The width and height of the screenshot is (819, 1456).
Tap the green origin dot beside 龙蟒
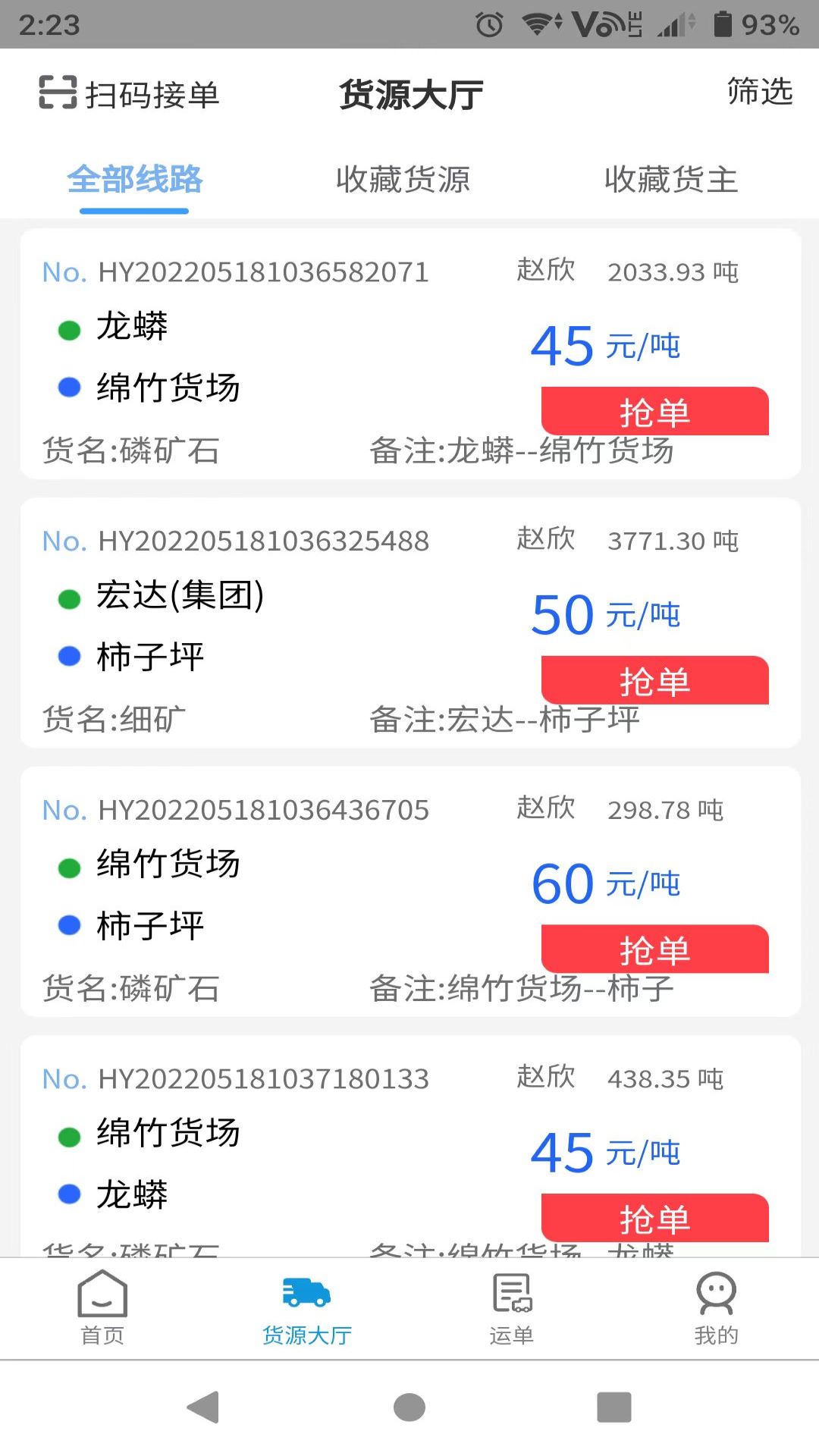pos(69,328)
